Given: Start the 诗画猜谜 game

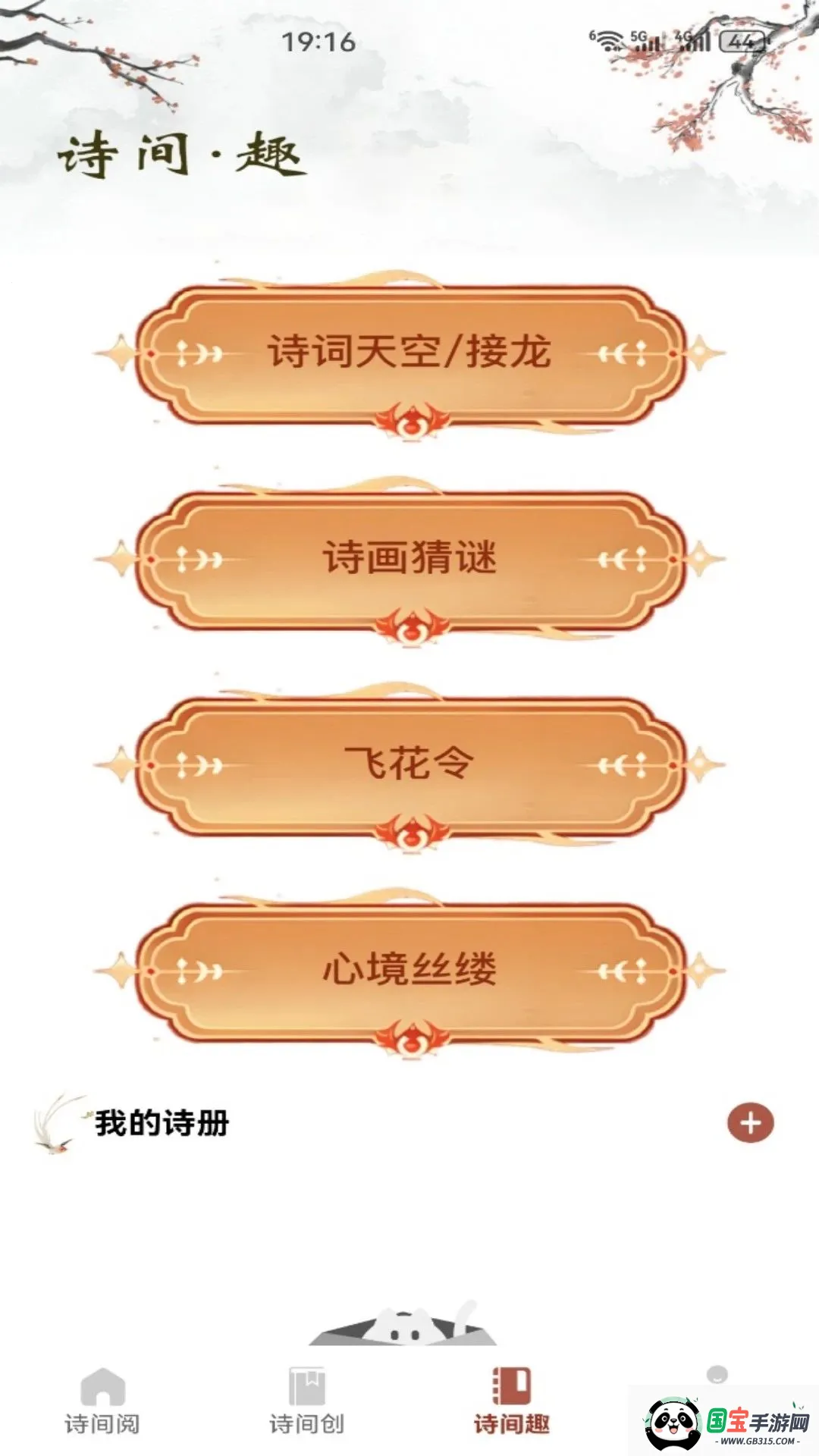Looking at the screenshot, I should tap(409, 560).
